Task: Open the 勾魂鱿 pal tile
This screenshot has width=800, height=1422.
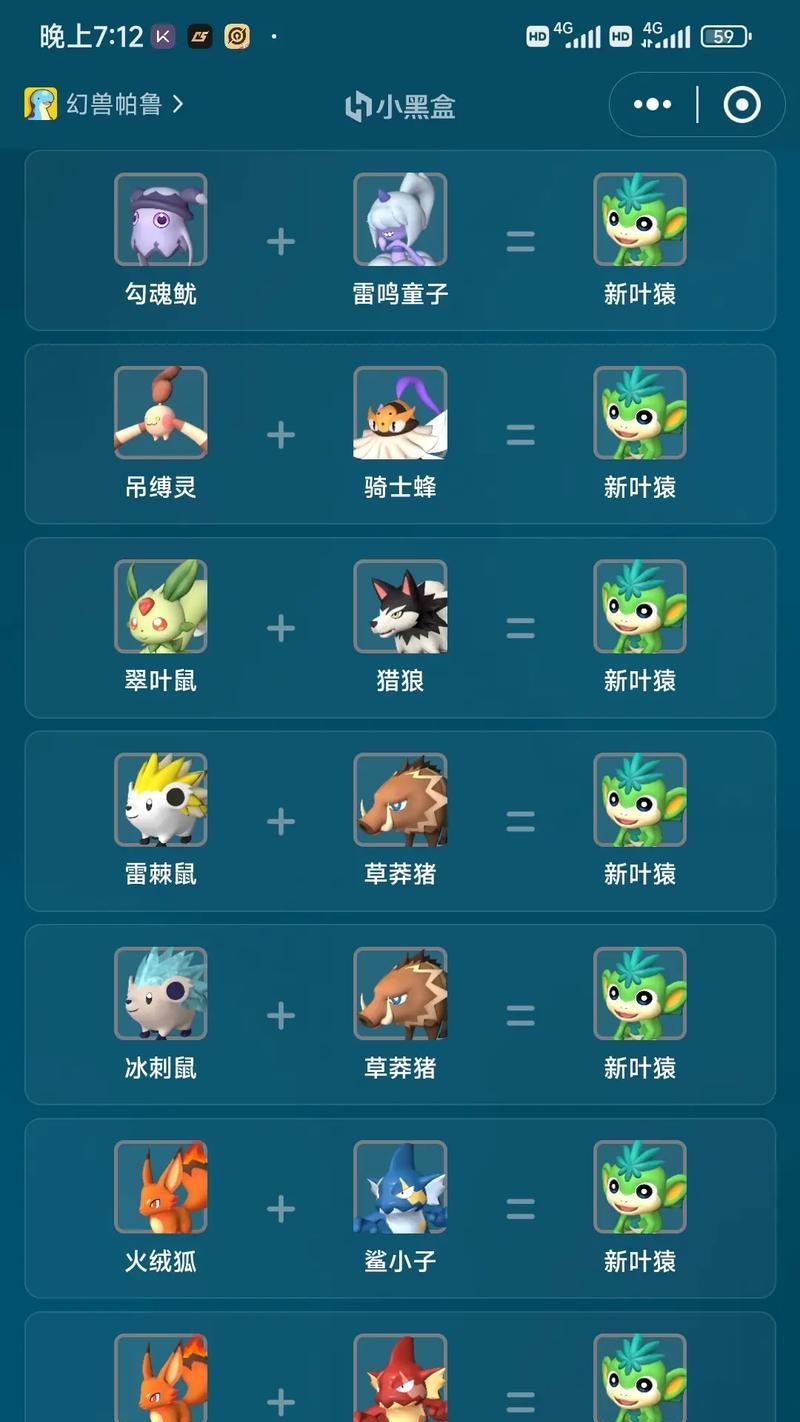Action: (161, 220)
